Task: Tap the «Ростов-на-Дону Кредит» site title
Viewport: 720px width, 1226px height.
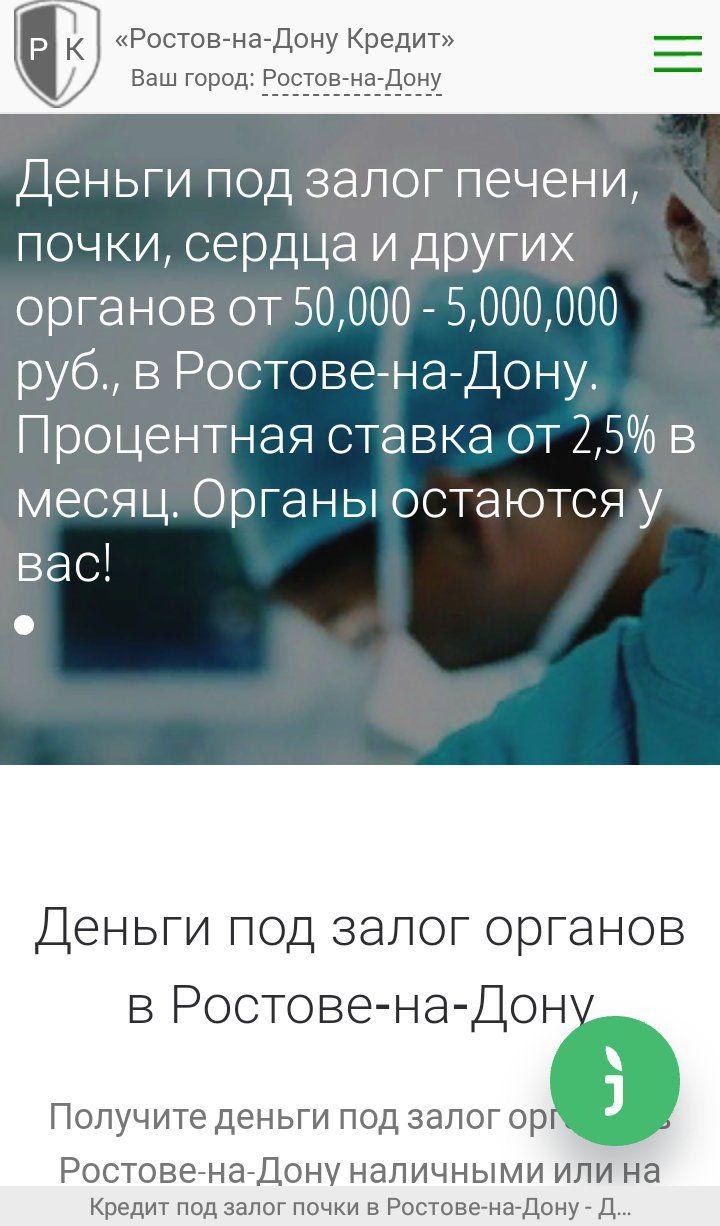Action: 284,39
